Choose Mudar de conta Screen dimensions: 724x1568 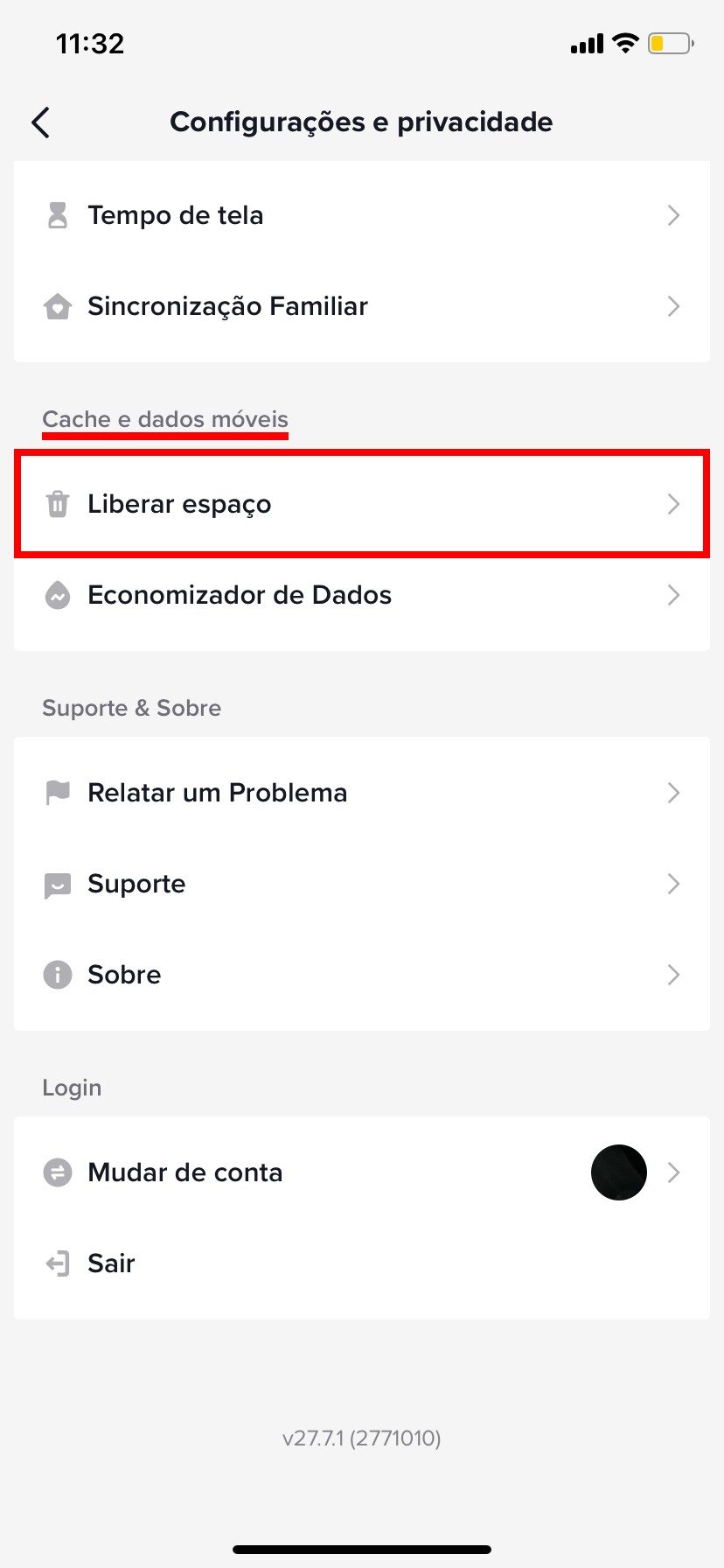[360, 1172]
